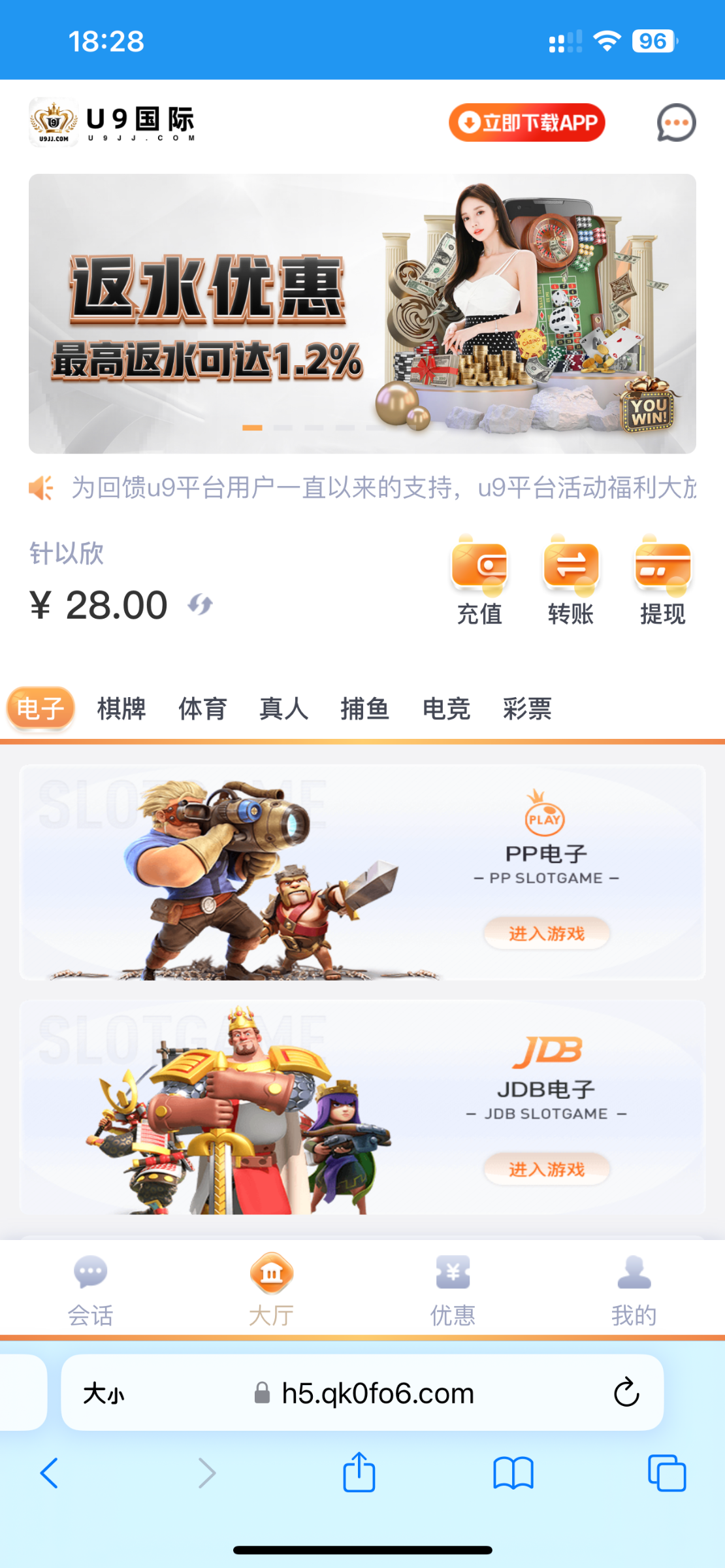Screen dimensions: 725x1568
Task: Select the 捕鱼 category tab
Action: [x=364, y=708]
